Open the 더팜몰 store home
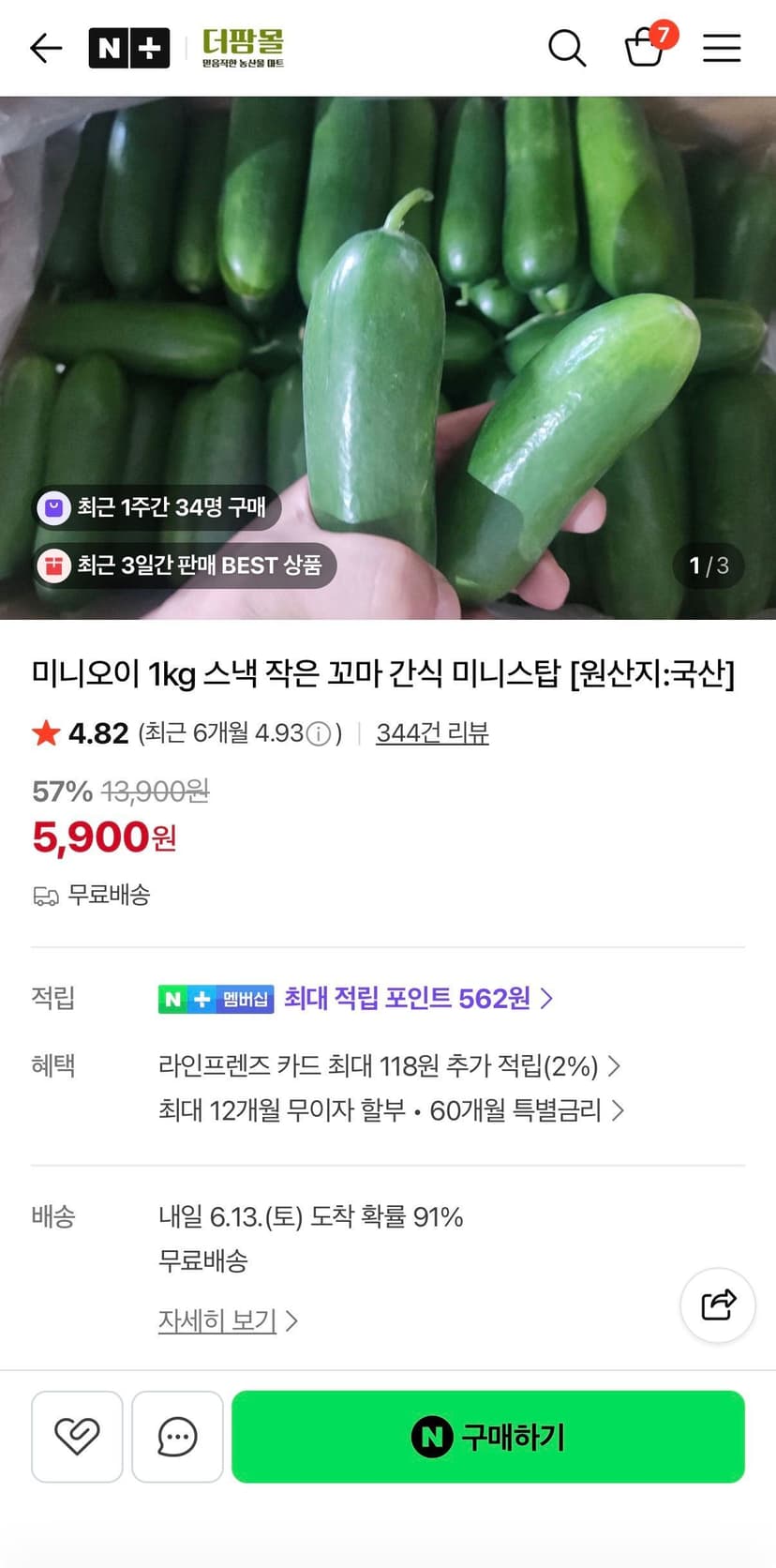This screenshot has width=776, height=1568. 243,48
